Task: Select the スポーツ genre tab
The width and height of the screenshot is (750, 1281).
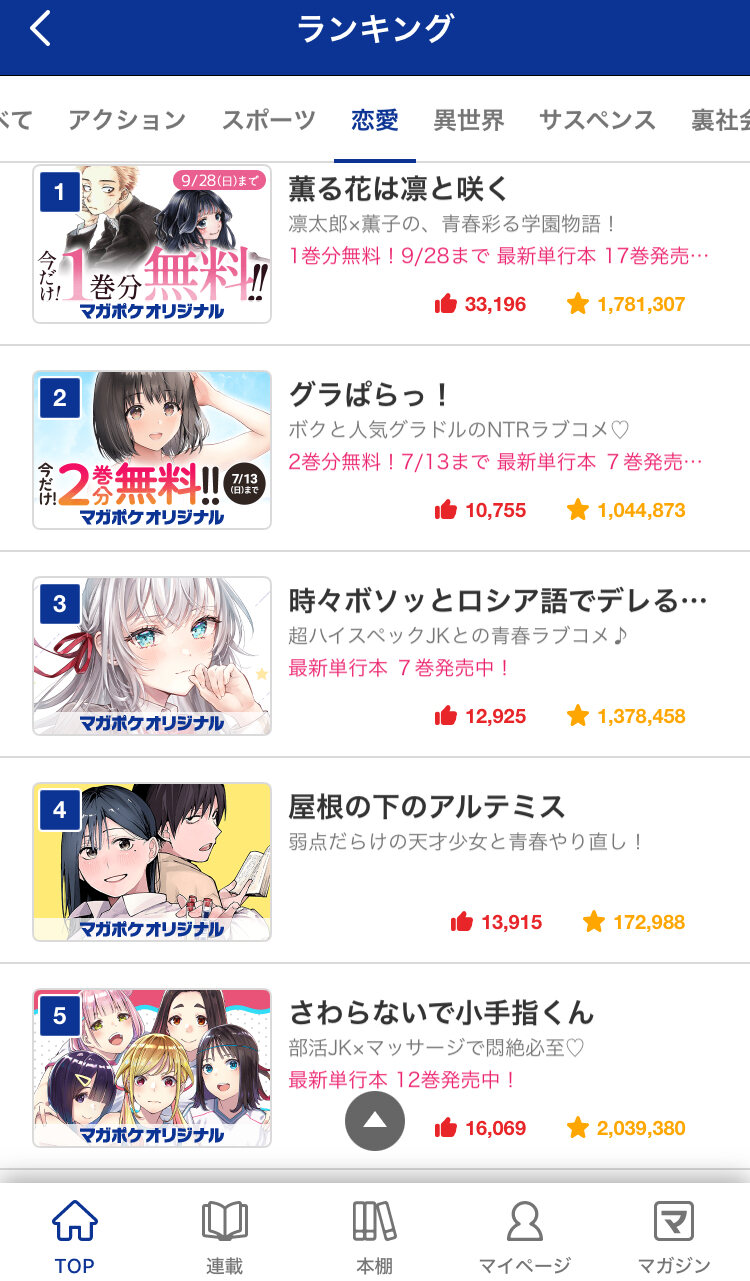Action: (x=268, y=121)
